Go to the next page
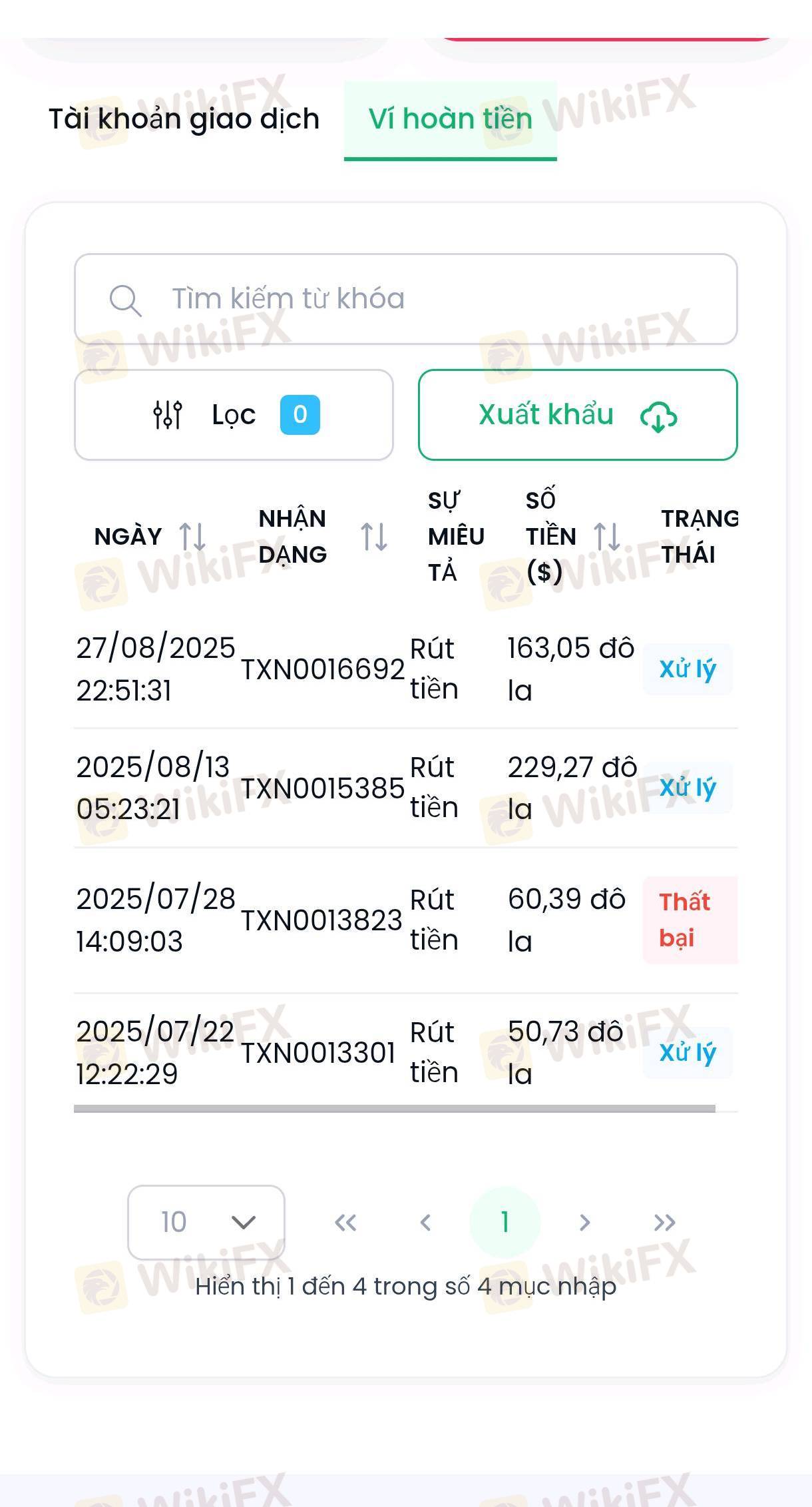812x1507 pixels. 585,1223
